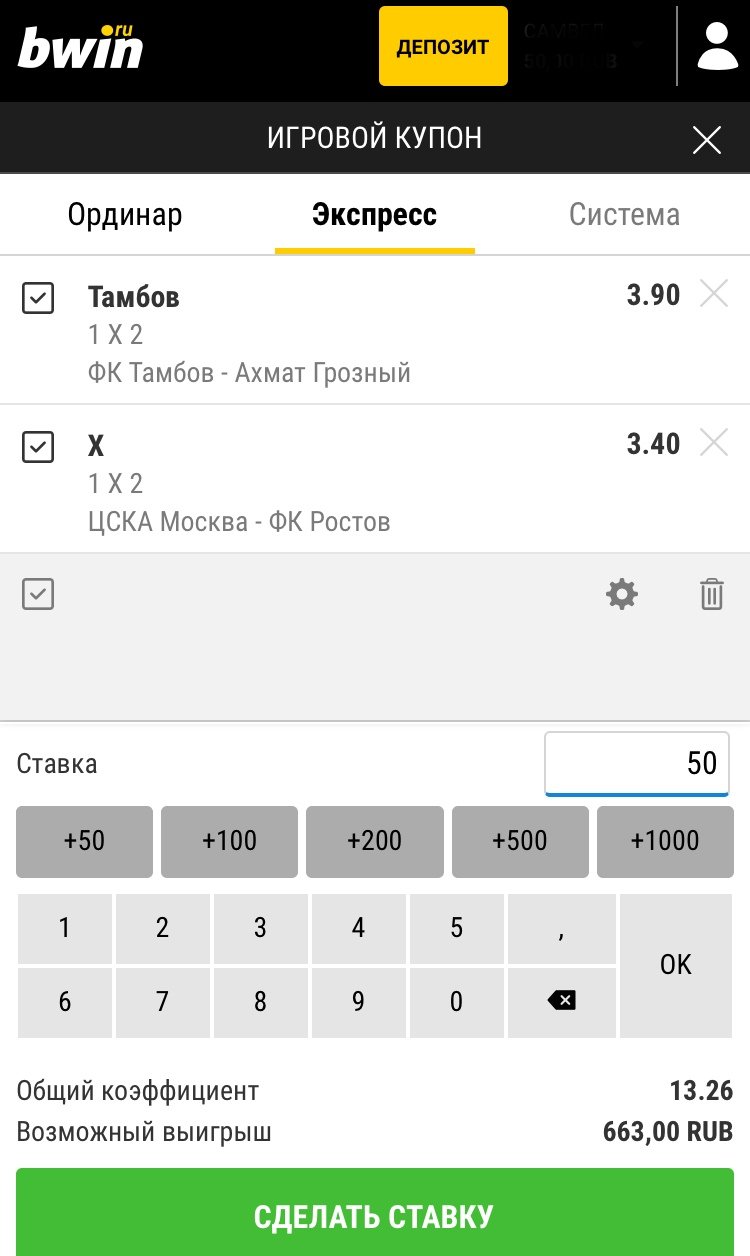Open the user profile icon

click(716, 46)
